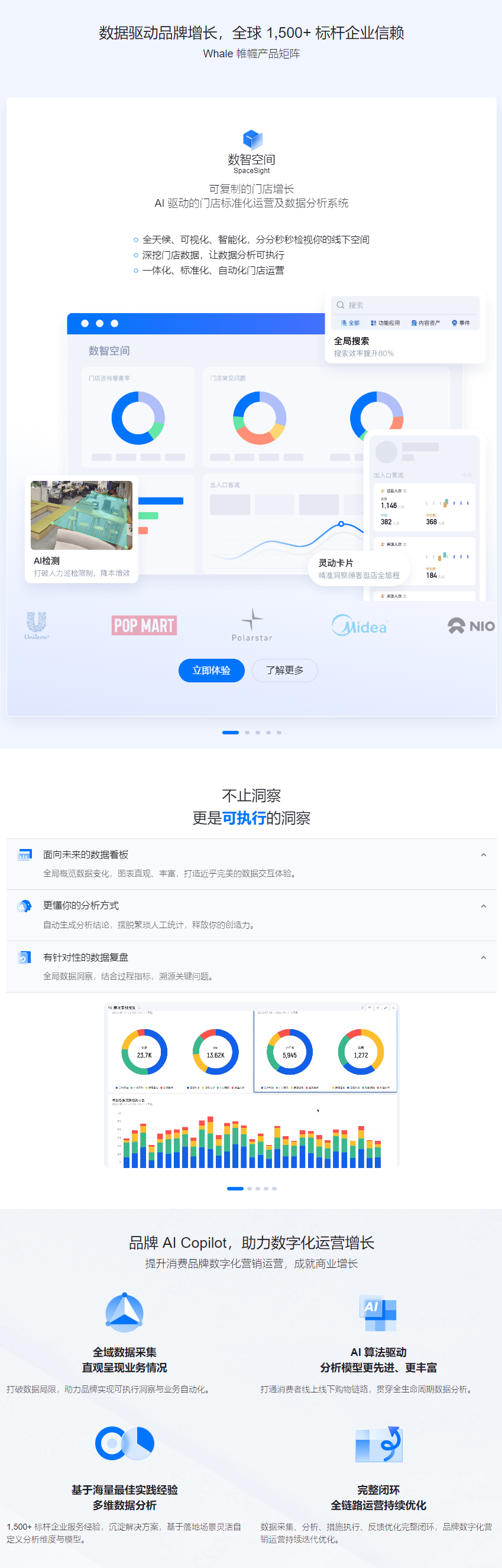This screenshot has height=1568, width=502.
Task: Collapse the 面向未来的数据看板 section
Action: 483,855
